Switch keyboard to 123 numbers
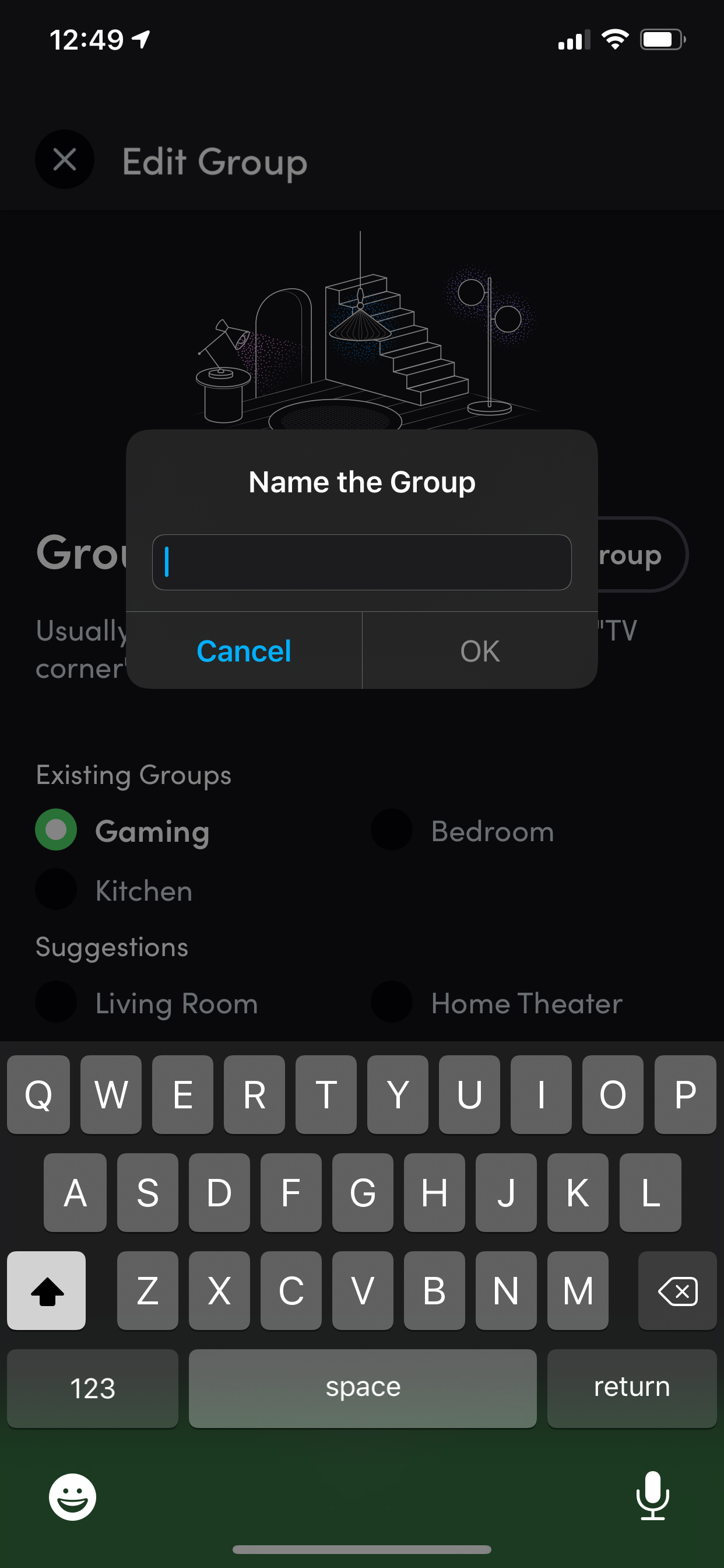 click(93, 1388)
